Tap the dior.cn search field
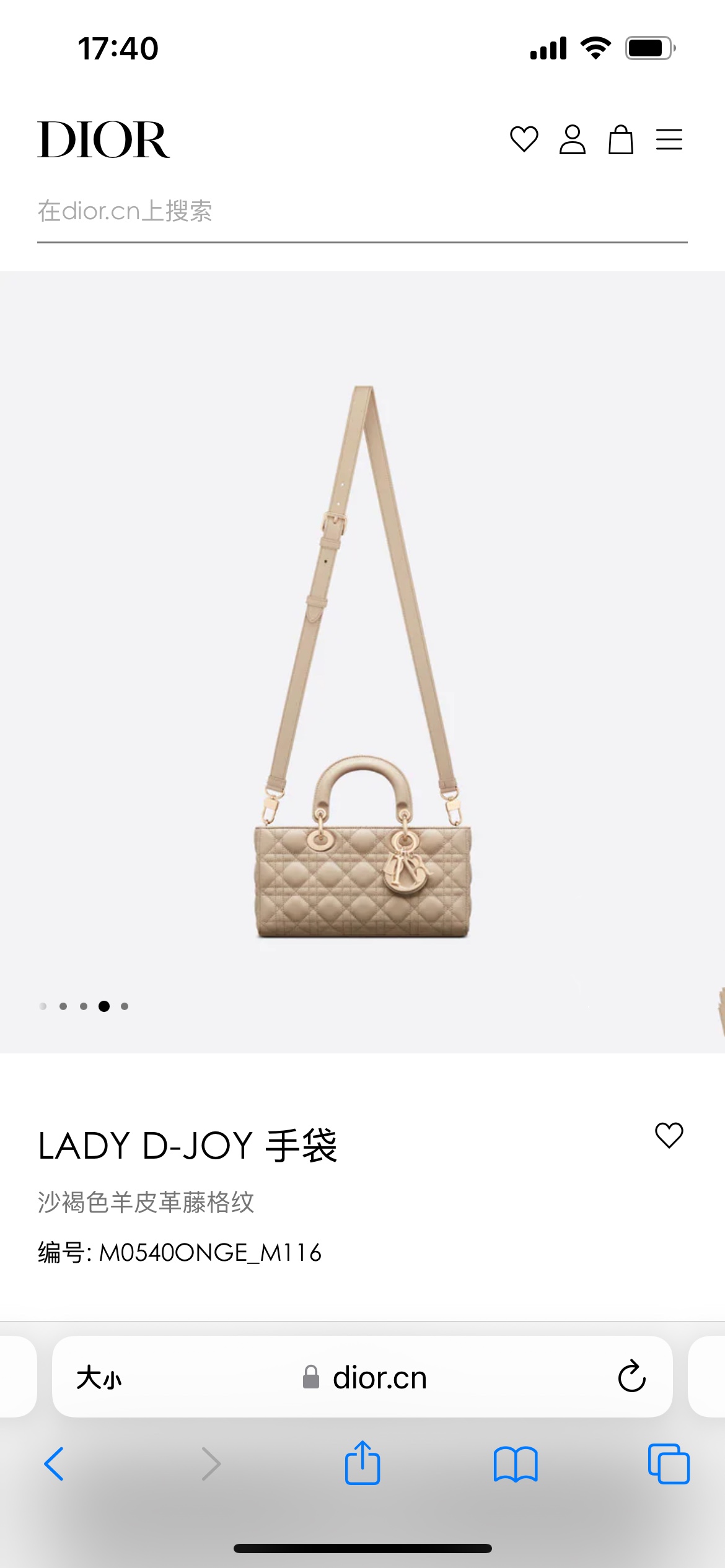The height and width of the screenshot is (1568, 725). 362,212
